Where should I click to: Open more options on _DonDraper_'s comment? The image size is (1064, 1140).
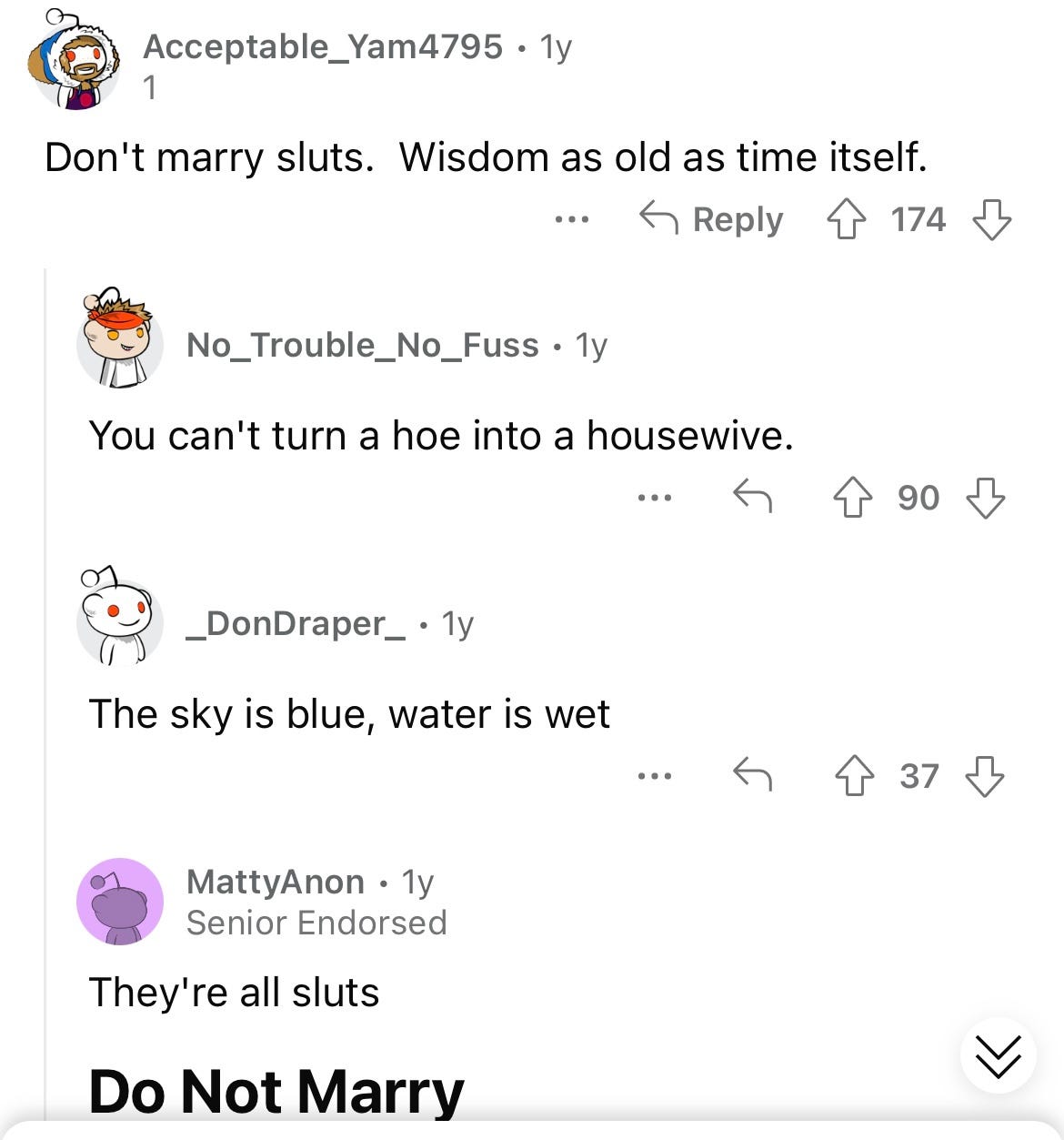pos(655,776)
